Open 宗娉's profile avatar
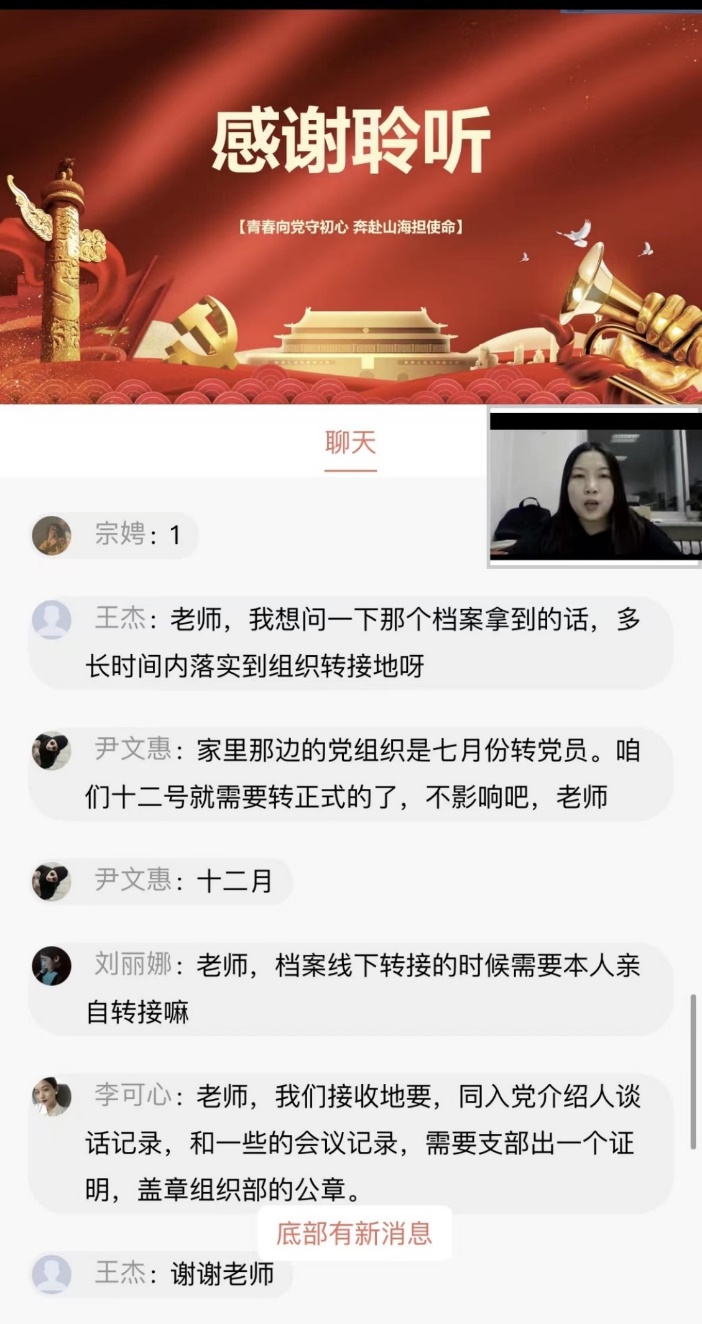Screen dimensions: 702x1324 pyautogui.click(x=52, y=536)
